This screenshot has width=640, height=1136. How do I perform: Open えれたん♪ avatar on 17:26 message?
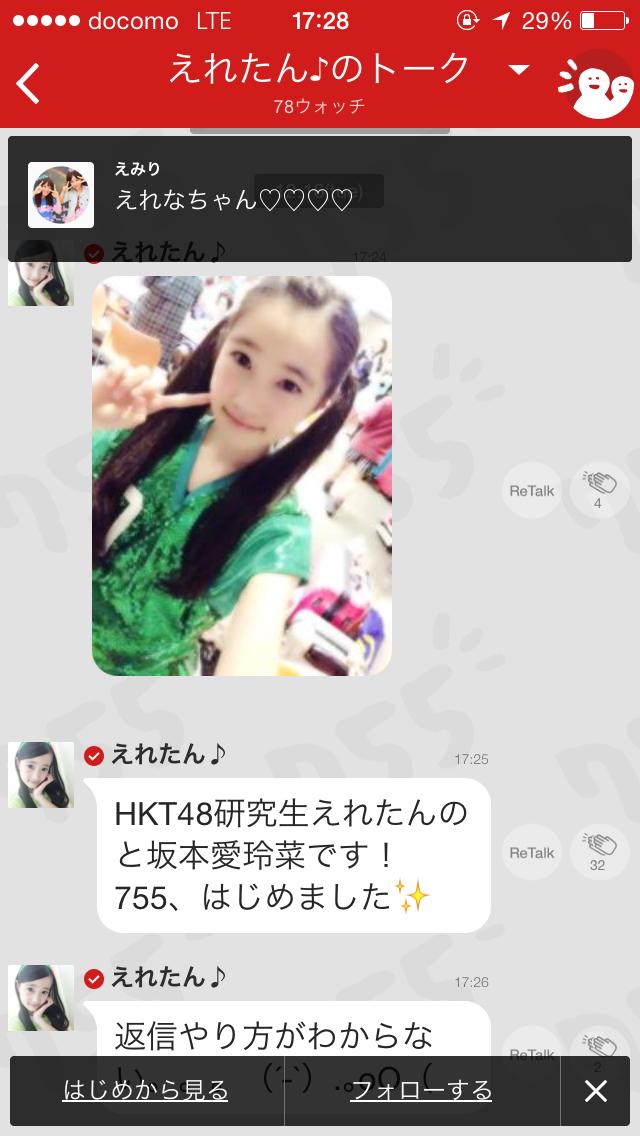(x=41, y=998)
